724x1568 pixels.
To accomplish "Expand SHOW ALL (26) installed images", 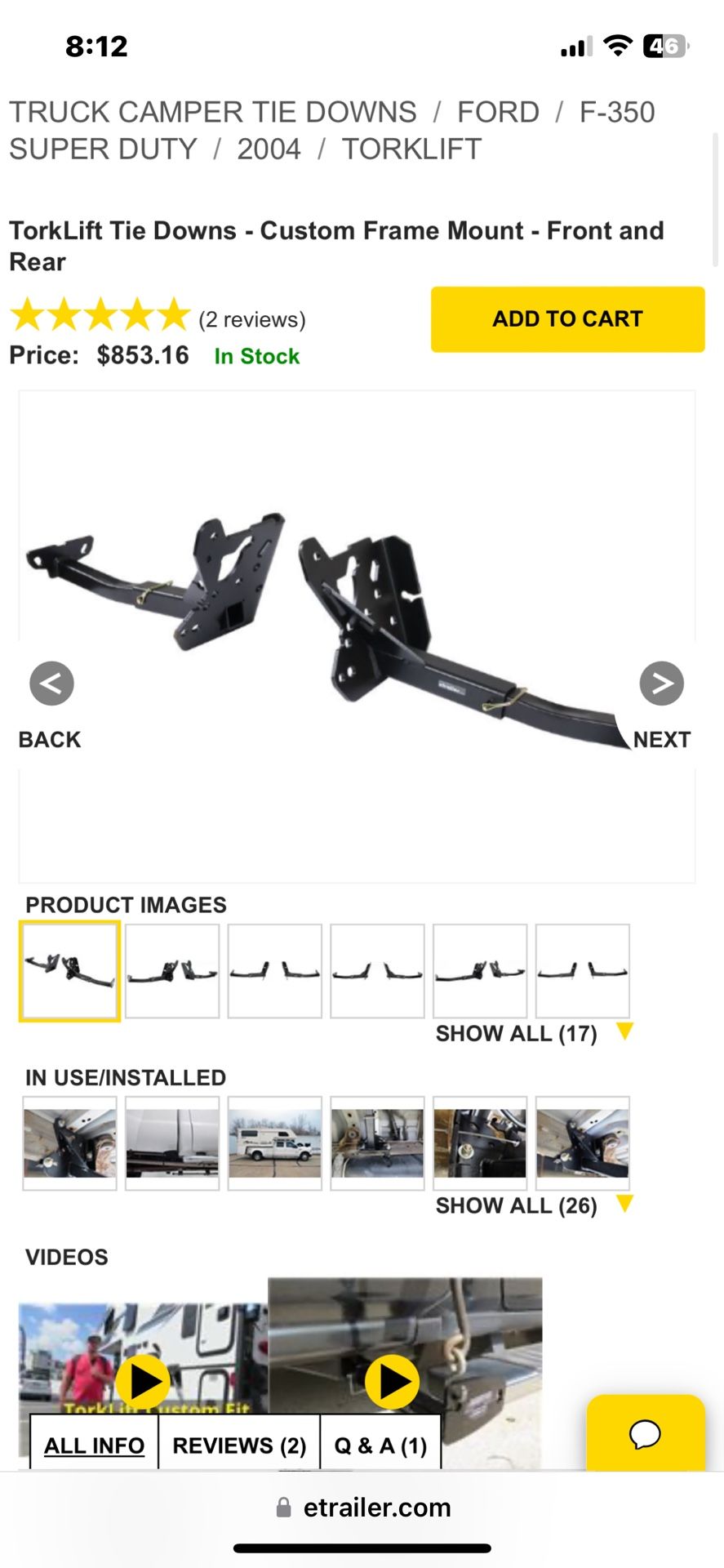I will pos(515,1205).
